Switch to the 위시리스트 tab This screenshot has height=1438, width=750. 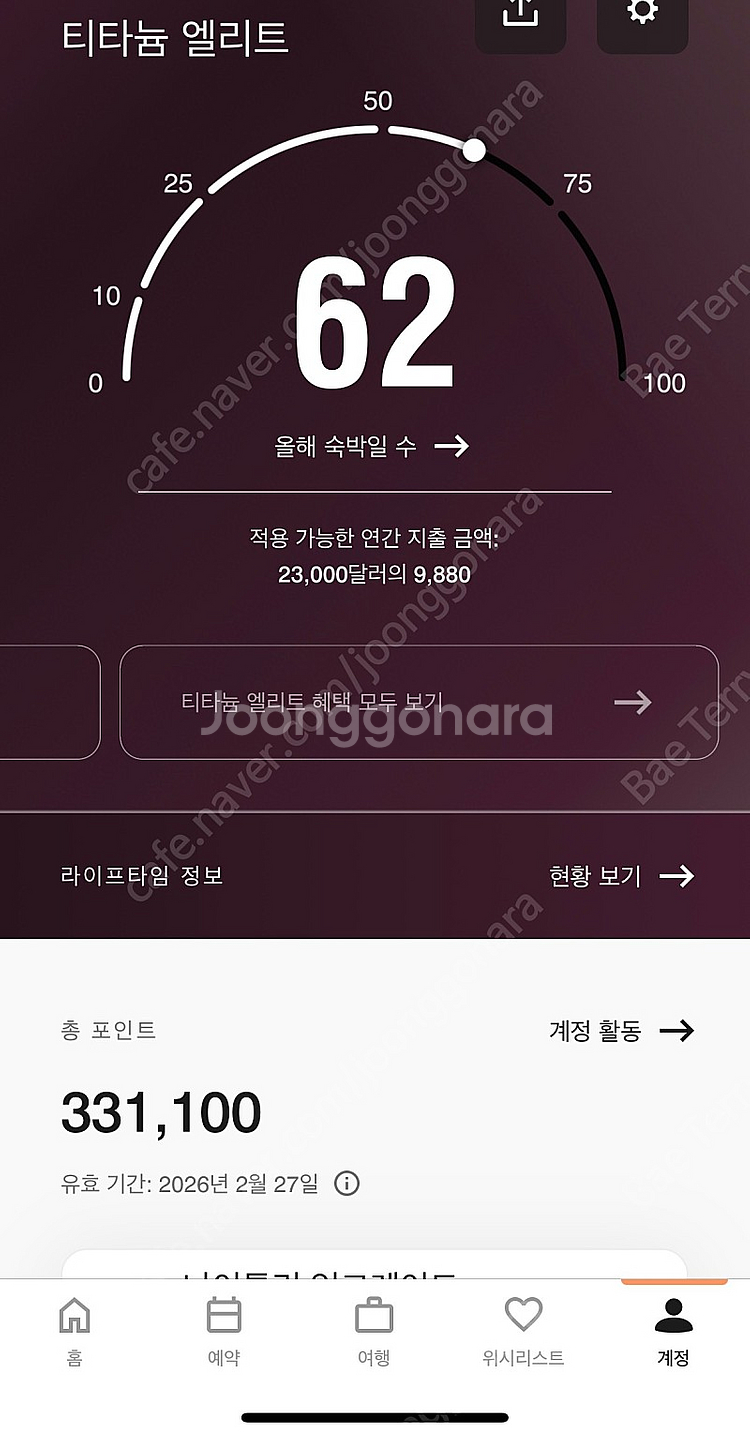point(523,1332)
